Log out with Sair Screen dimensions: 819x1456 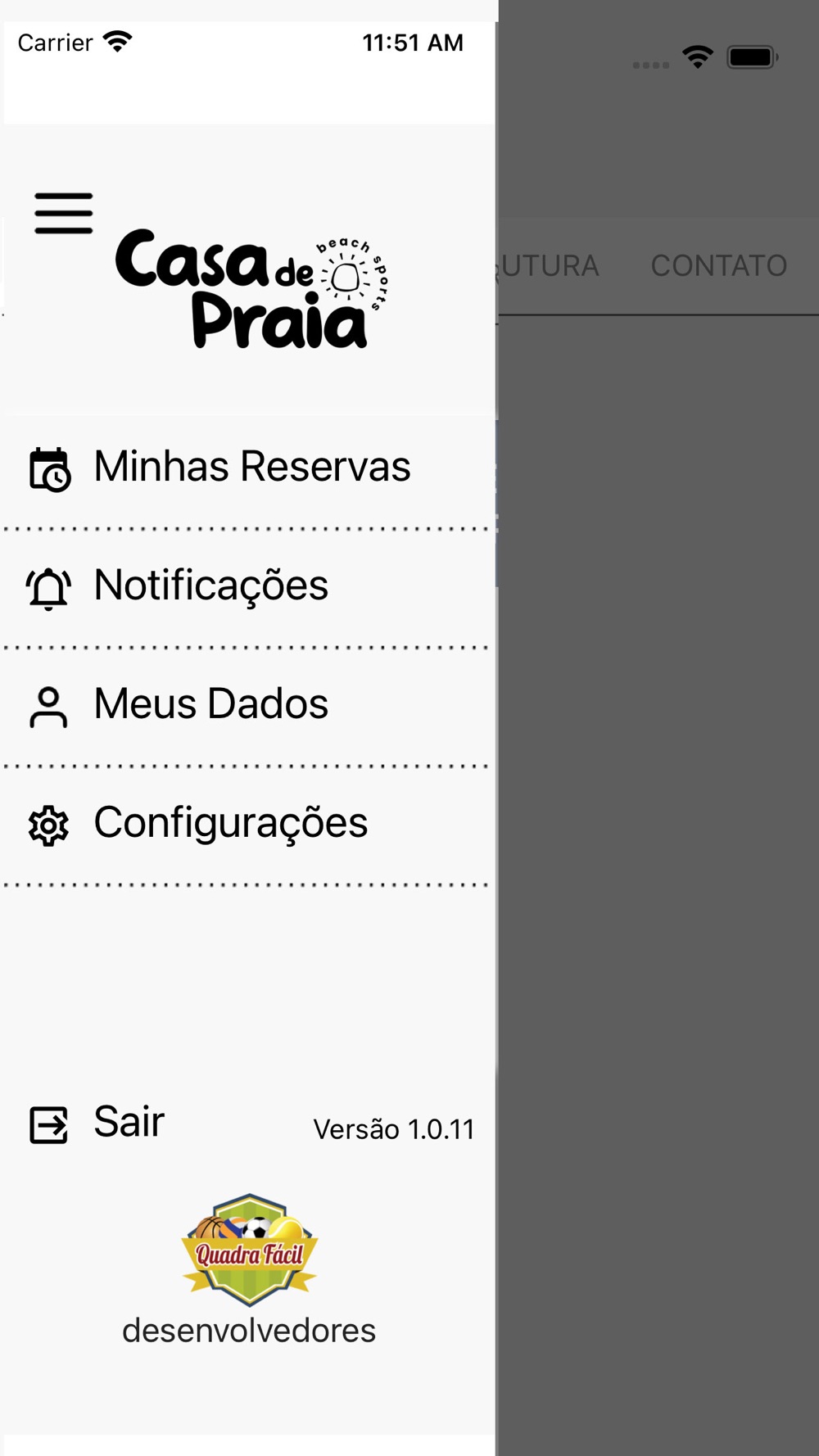click(x=97, y=1123)
